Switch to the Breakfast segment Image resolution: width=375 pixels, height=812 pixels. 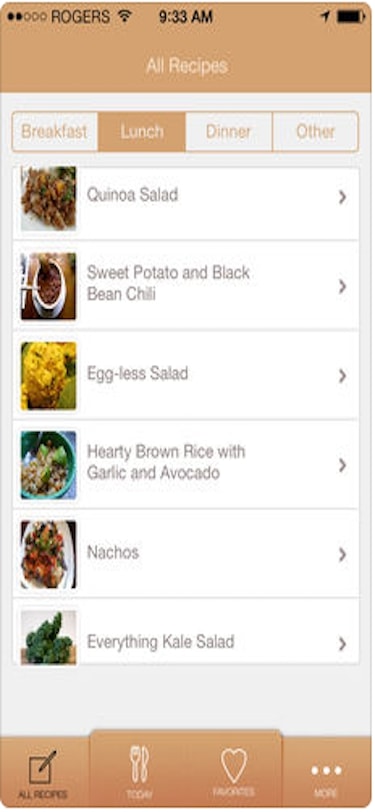tap(55, 132)
